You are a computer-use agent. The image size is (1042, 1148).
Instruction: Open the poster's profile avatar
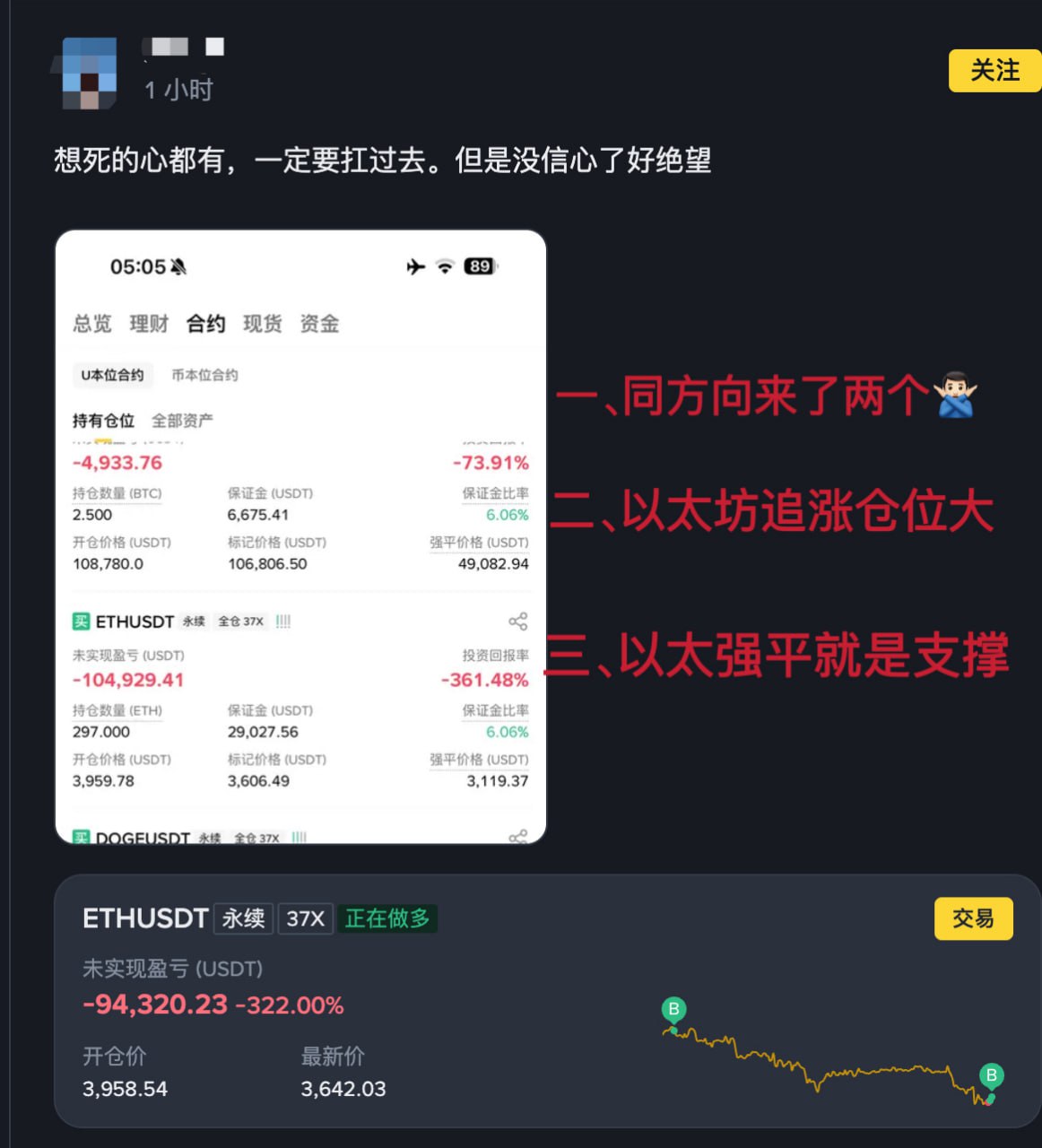pyautogui.click(x=90, y=73)
